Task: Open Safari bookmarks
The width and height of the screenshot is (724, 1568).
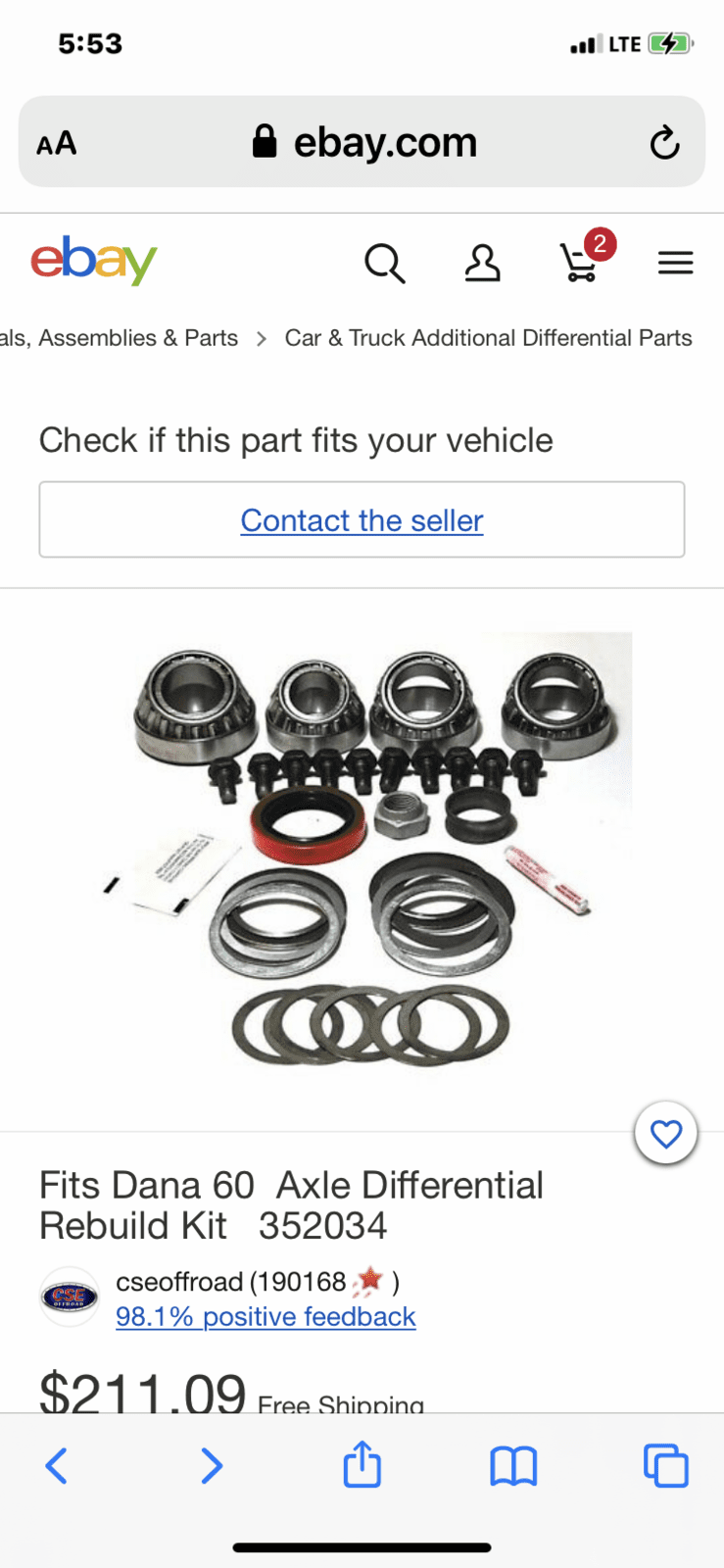Action: pos(513,1467)
